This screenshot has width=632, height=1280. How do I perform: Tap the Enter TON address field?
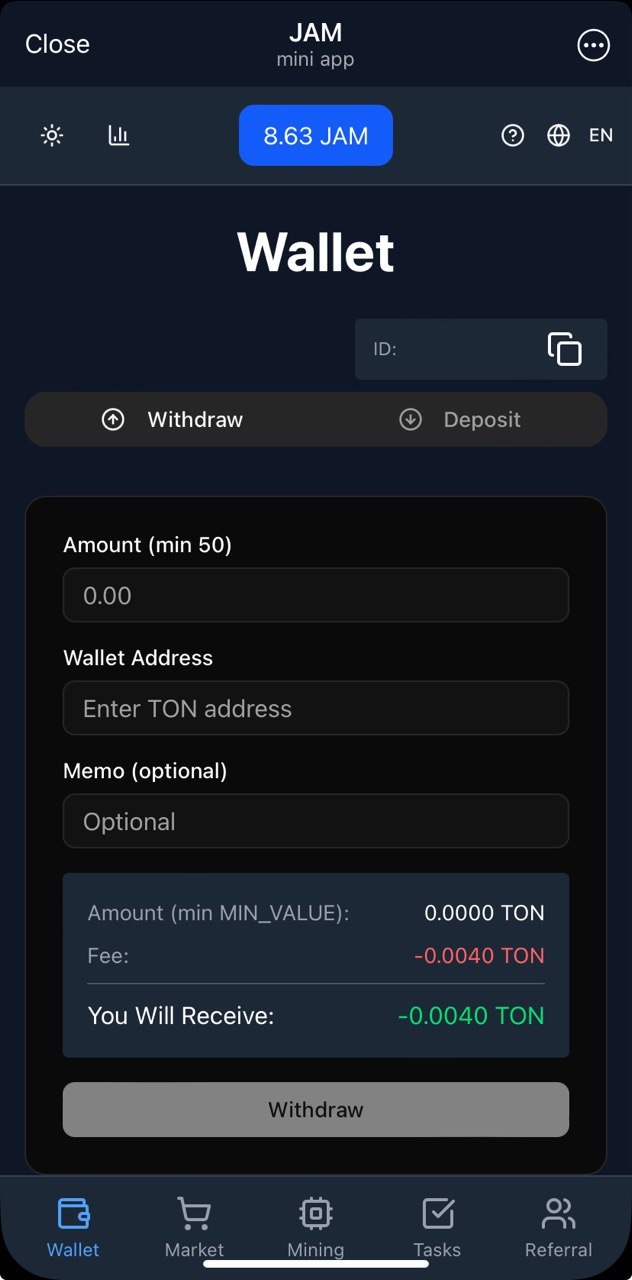[315, 709]
